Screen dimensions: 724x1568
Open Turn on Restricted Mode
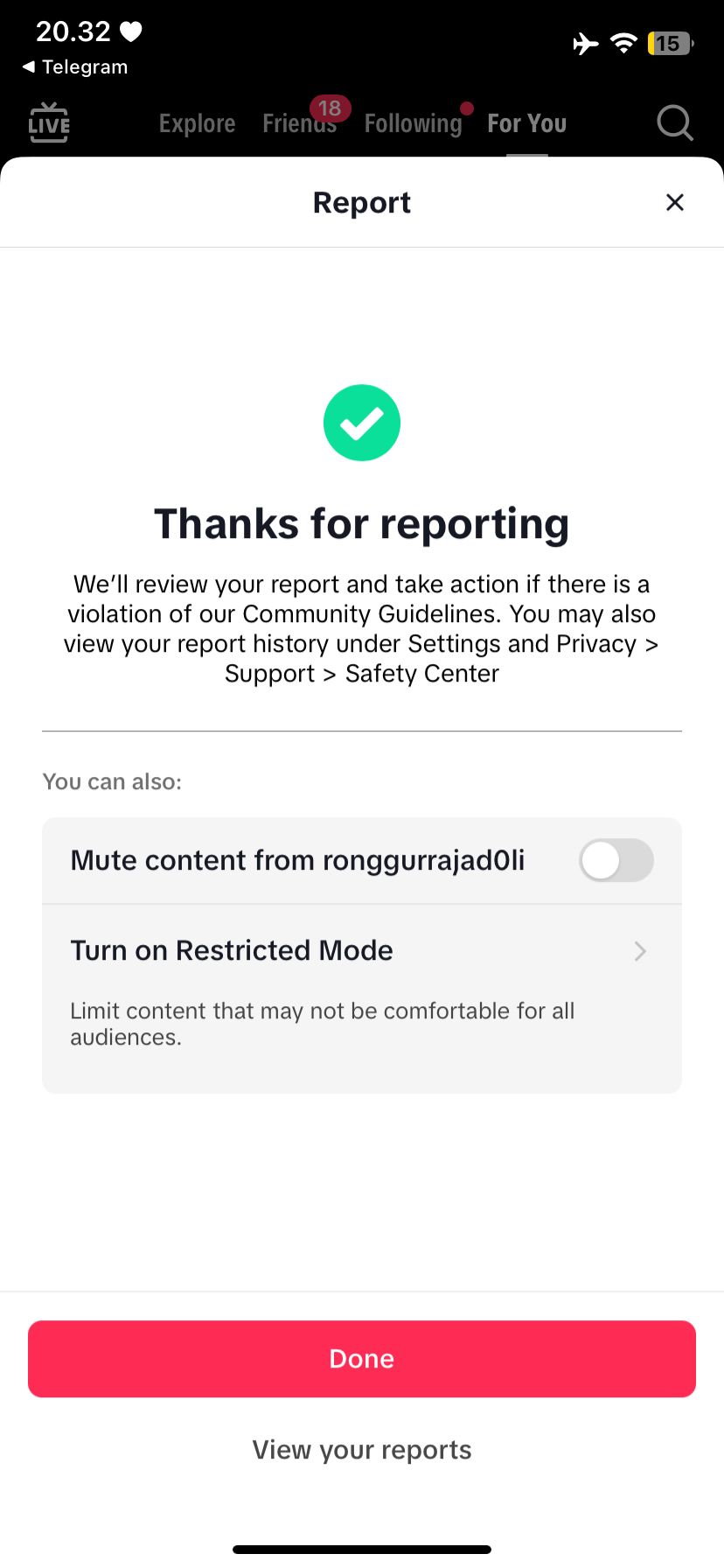coord(362,998)
